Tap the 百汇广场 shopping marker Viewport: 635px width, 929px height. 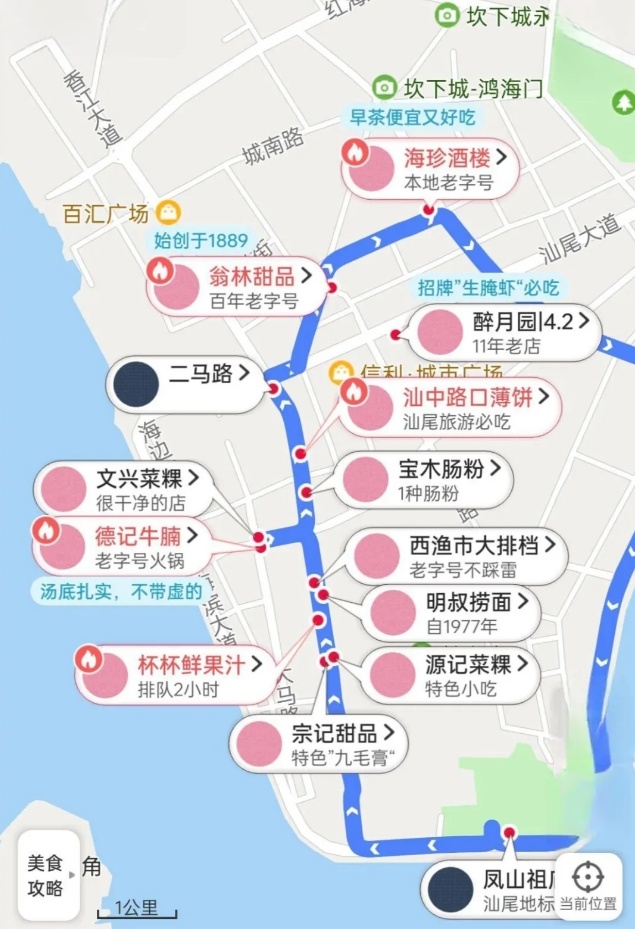pos(121,213)
